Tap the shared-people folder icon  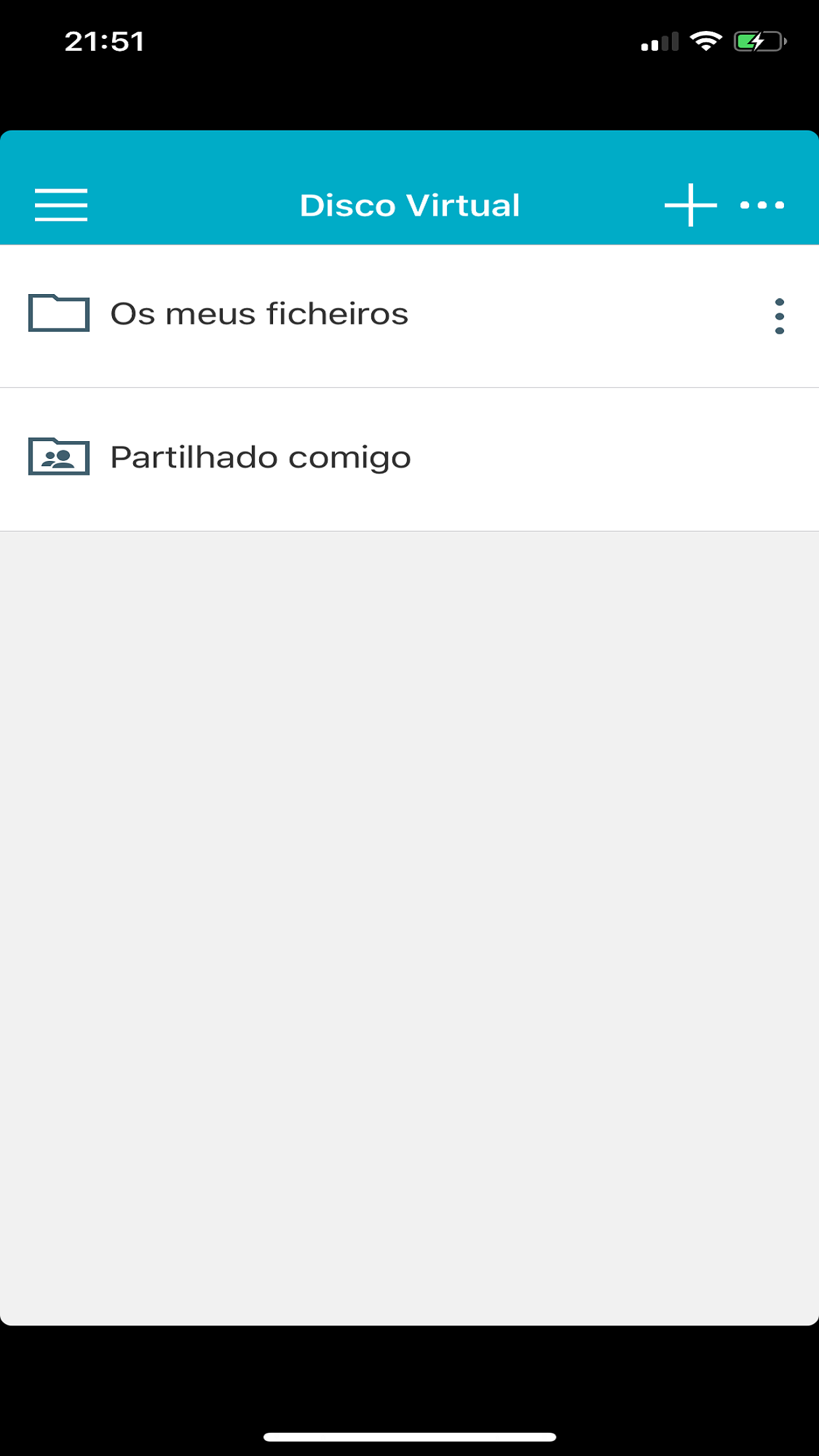point(59,456)
